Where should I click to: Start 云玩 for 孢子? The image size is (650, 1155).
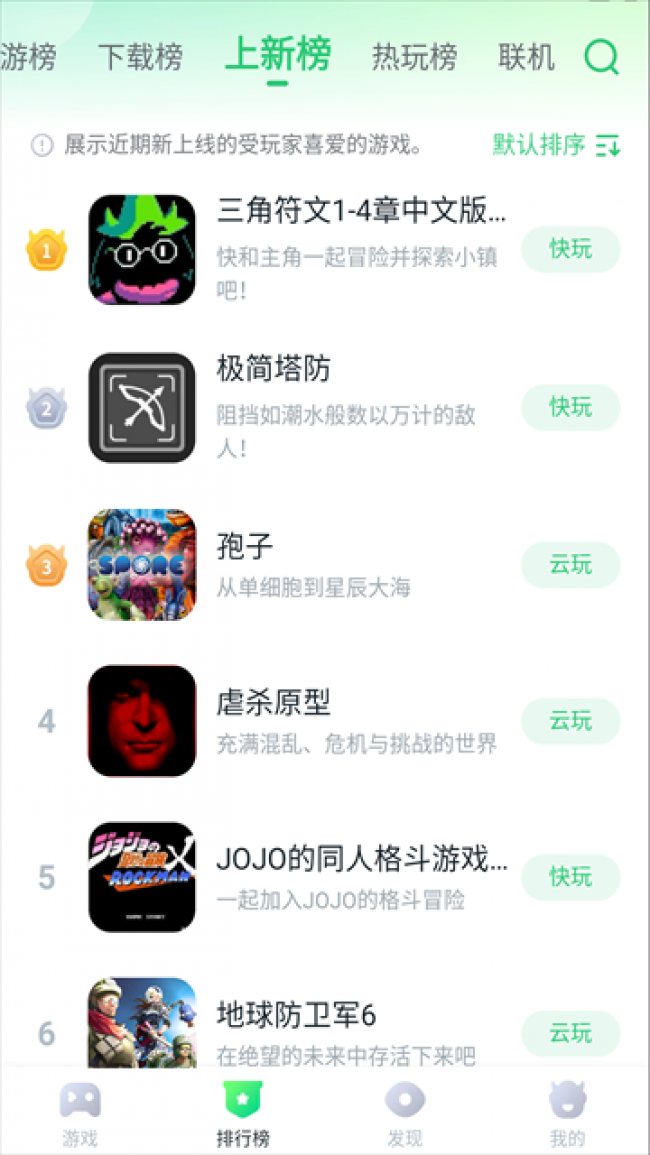coord(570,565)
